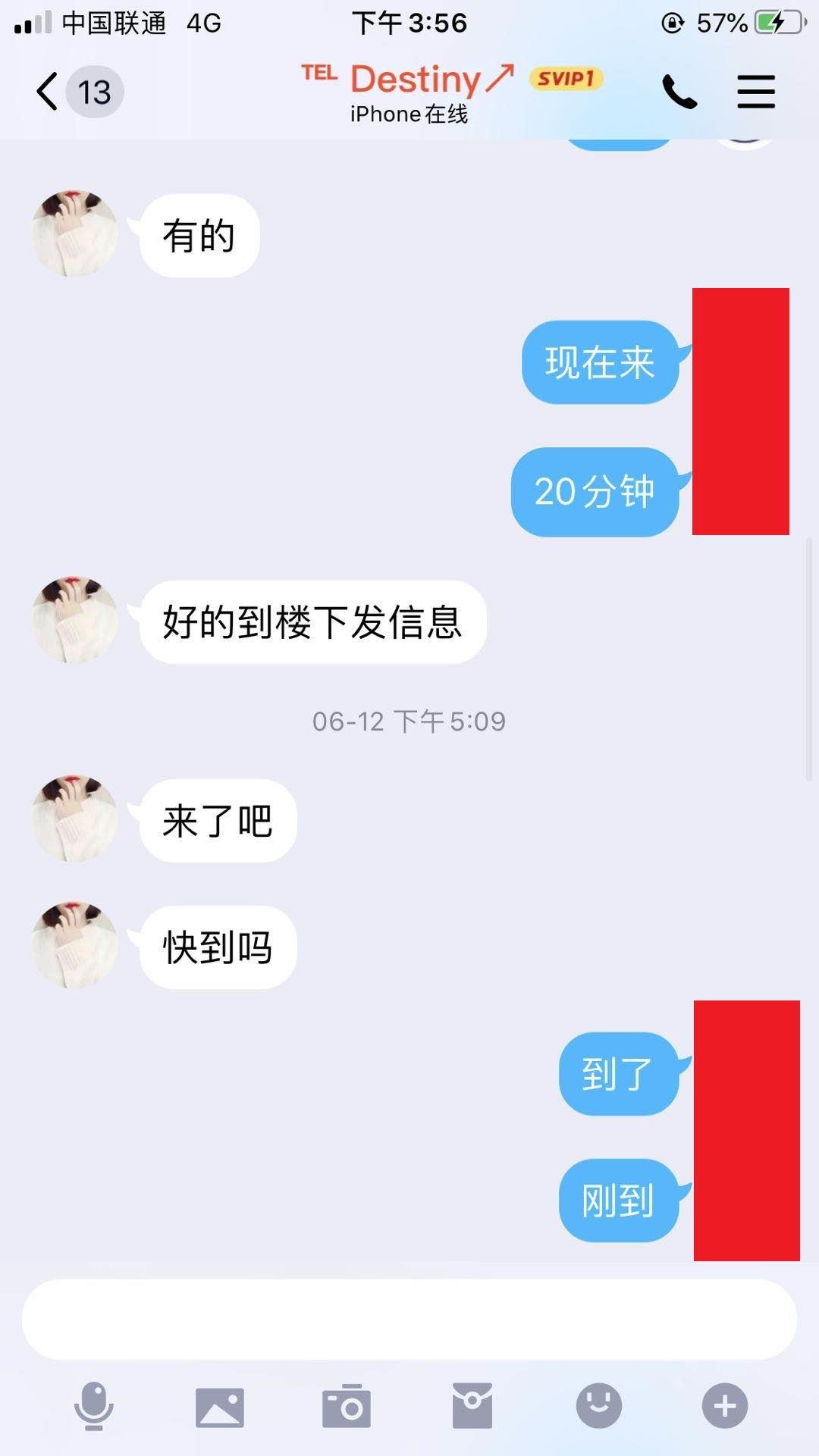The width and height of the screenshot is (819, 1456).
Task: Tap the iPhone 在线 status text
Action: coord(409,114)
